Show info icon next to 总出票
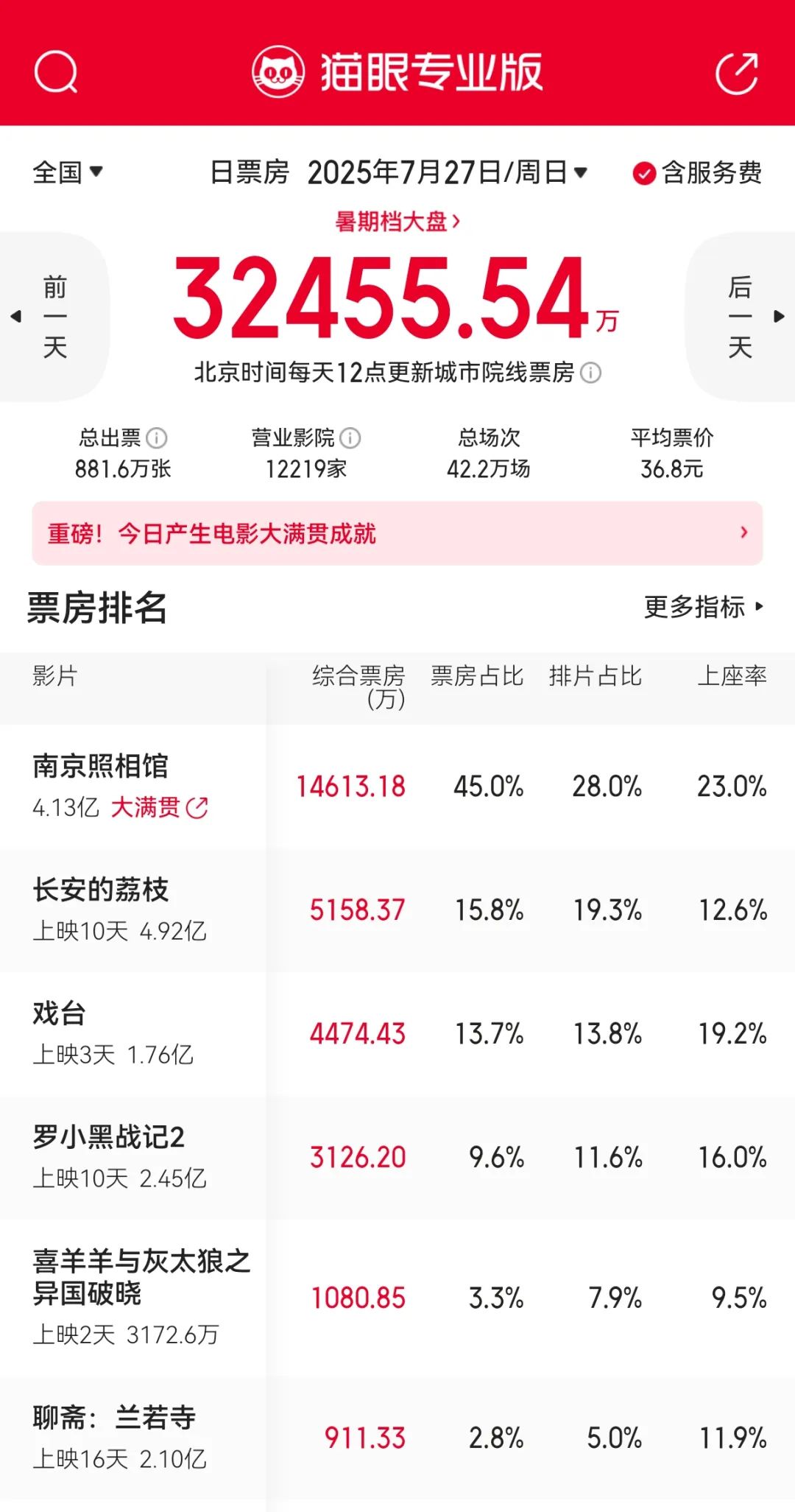This screenshot has height=1512, width=795. click(x=156, y=438)
